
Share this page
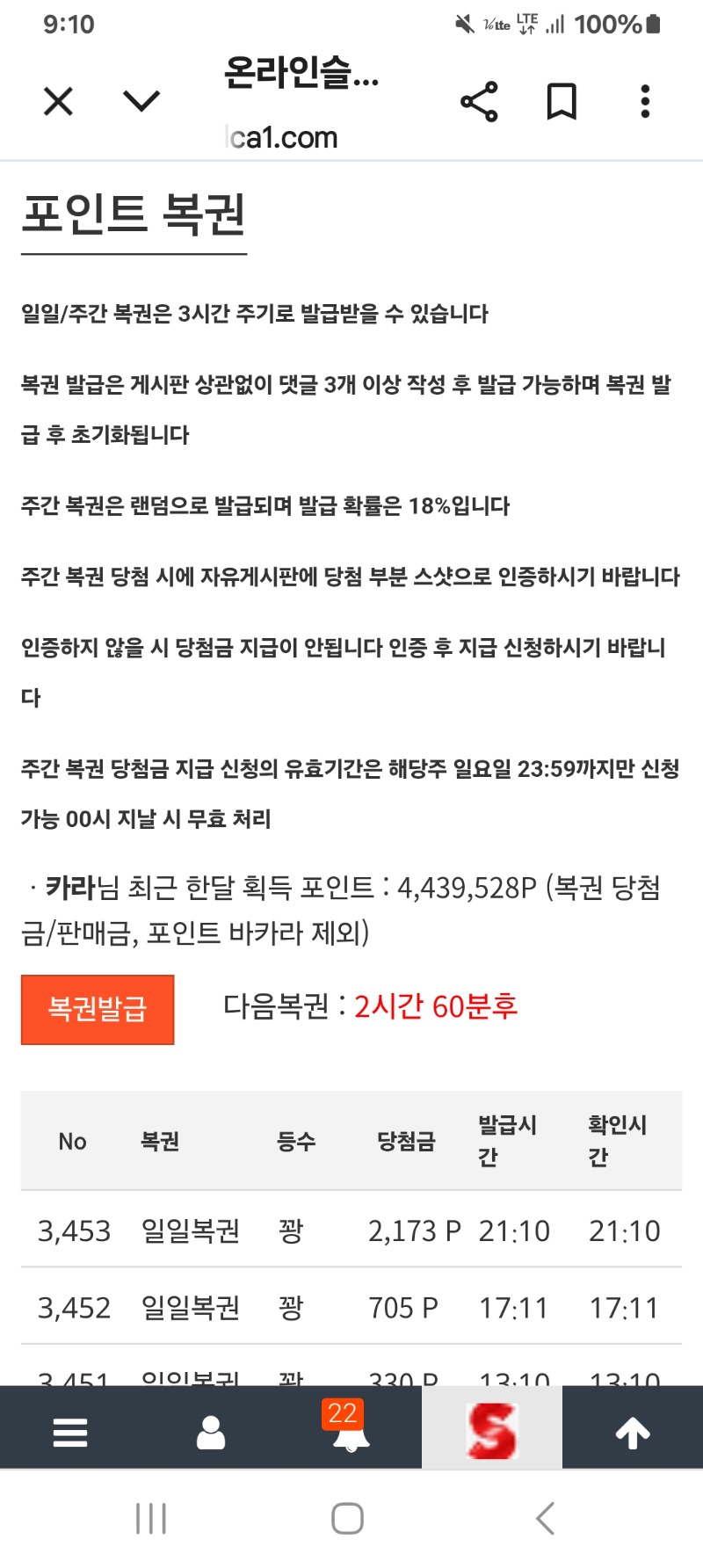(479, 102)
